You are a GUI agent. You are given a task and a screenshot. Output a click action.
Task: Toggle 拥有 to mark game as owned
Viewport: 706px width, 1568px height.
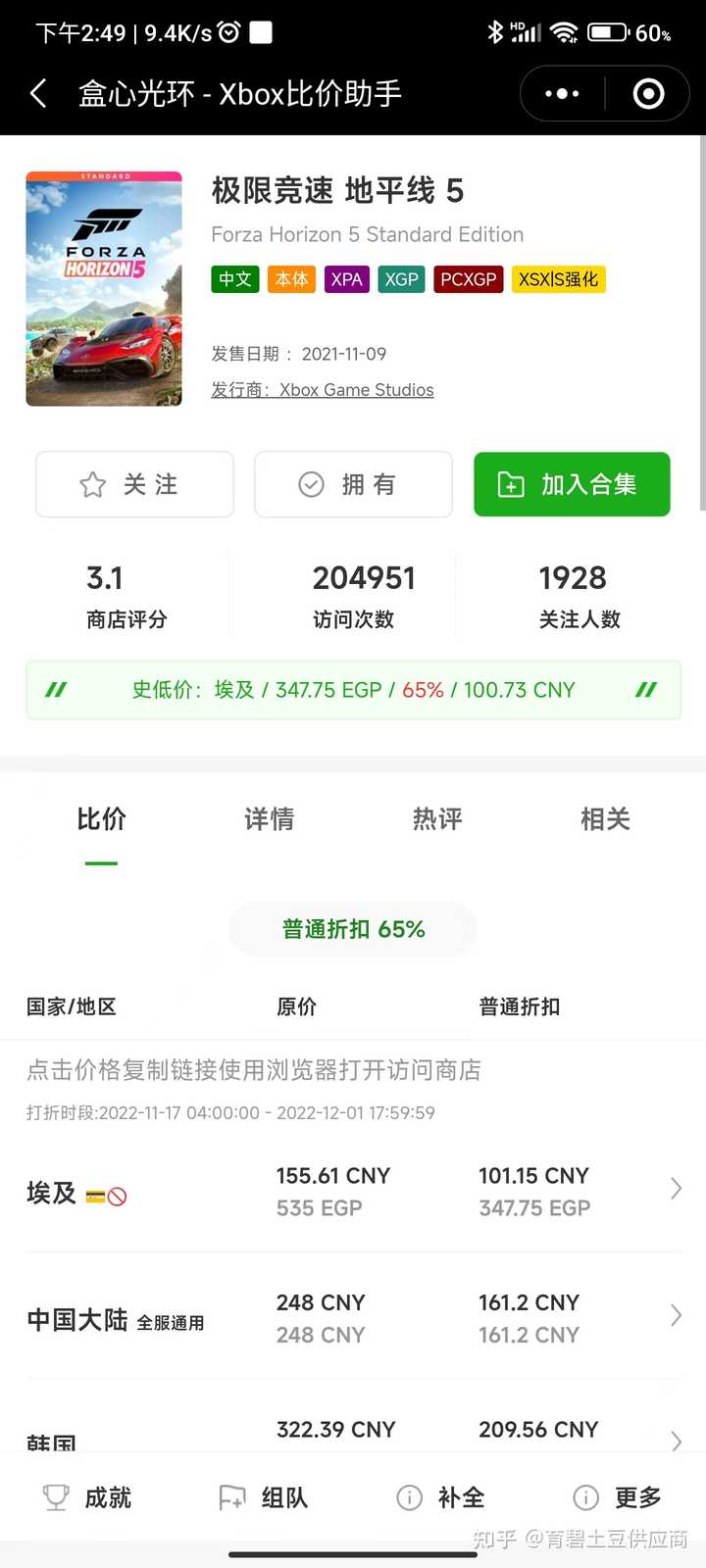(x=353, y=484)
